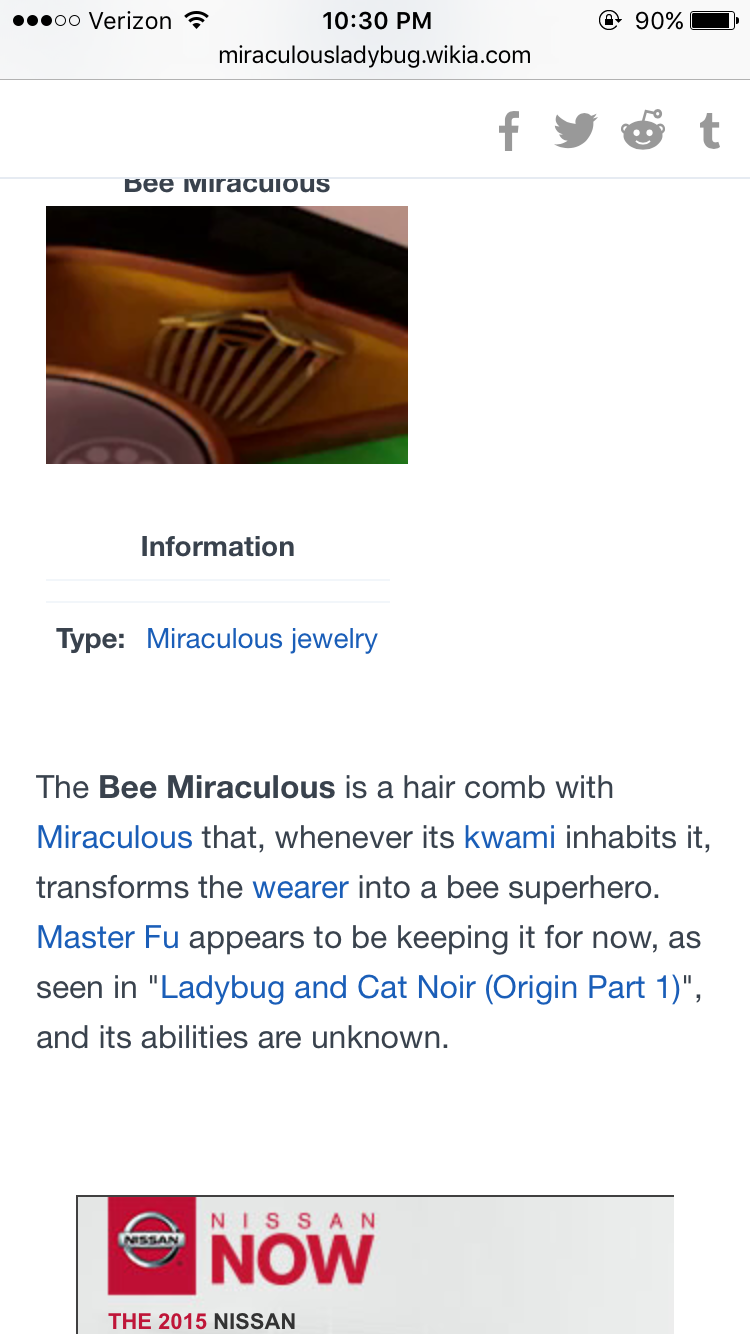The image size is (750, 1334).
Task: Share the page on Tumblr
Action: [x=709, y=131]
